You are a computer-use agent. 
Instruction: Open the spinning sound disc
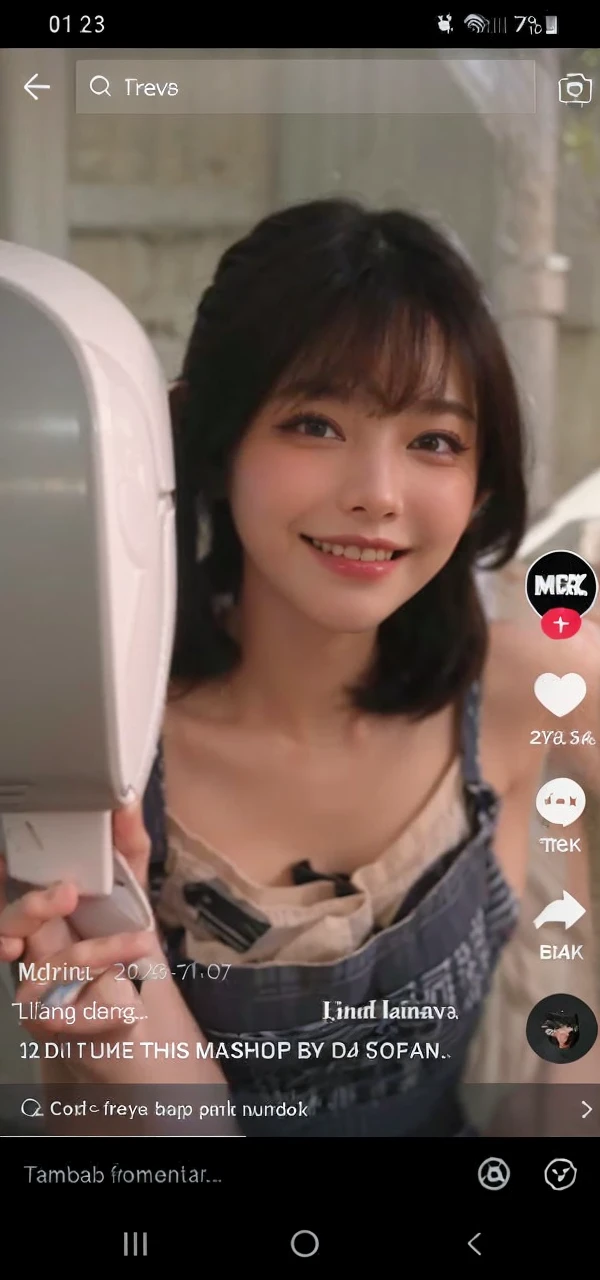561,1028
